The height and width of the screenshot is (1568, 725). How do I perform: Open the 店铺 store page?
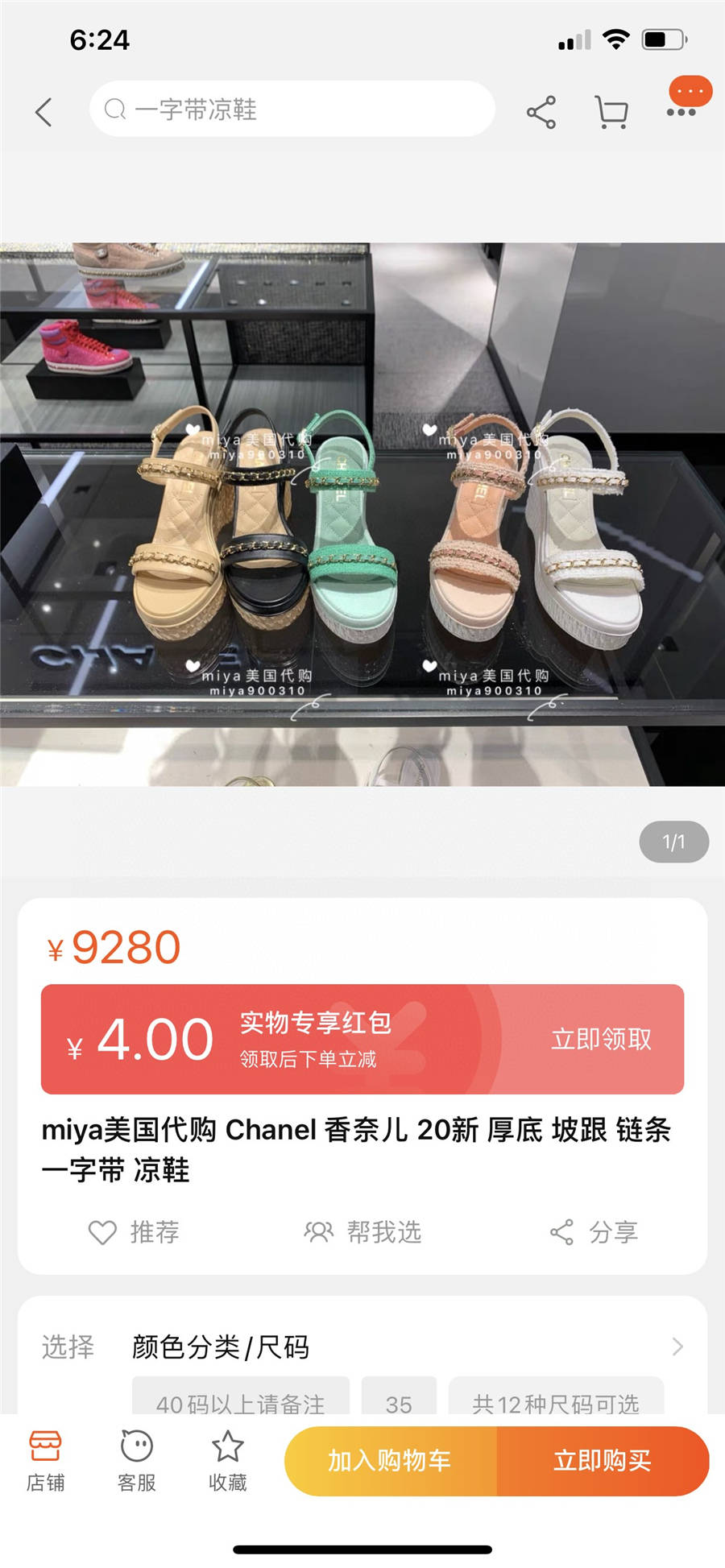coord(45,1462)
